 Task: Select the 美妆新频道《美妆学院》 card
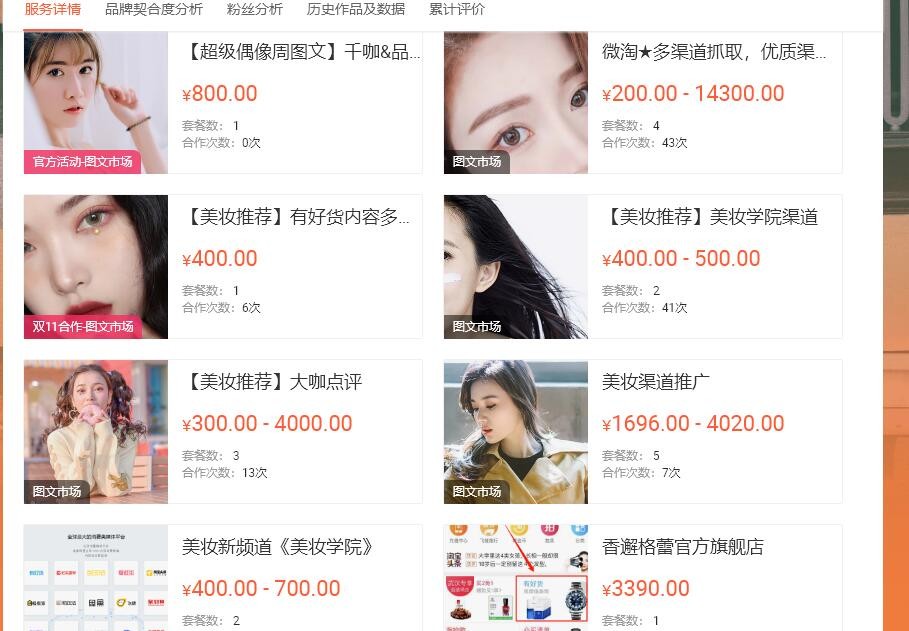click(278, 547)
